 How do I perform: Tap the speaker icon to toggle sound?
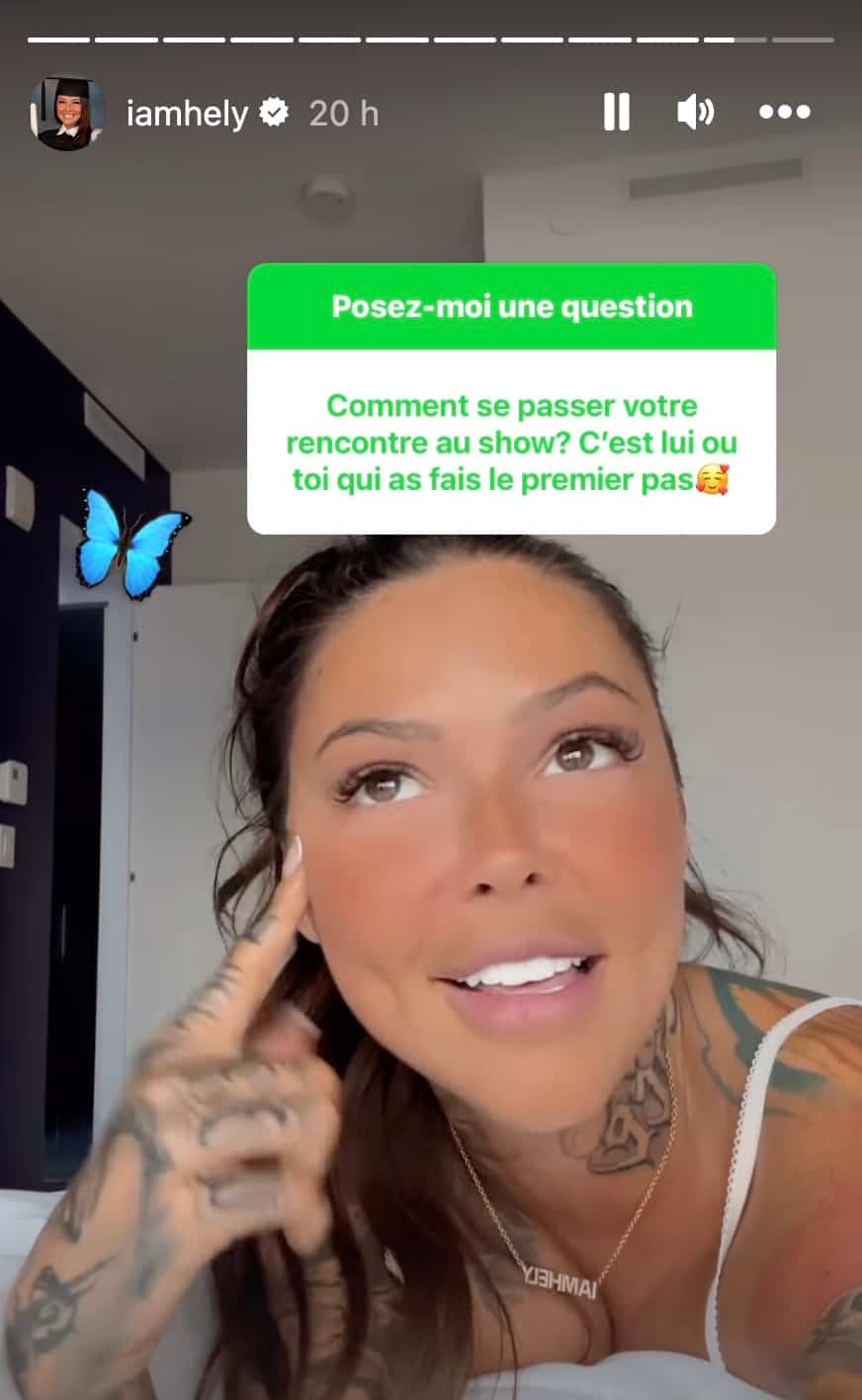(695, 112)
